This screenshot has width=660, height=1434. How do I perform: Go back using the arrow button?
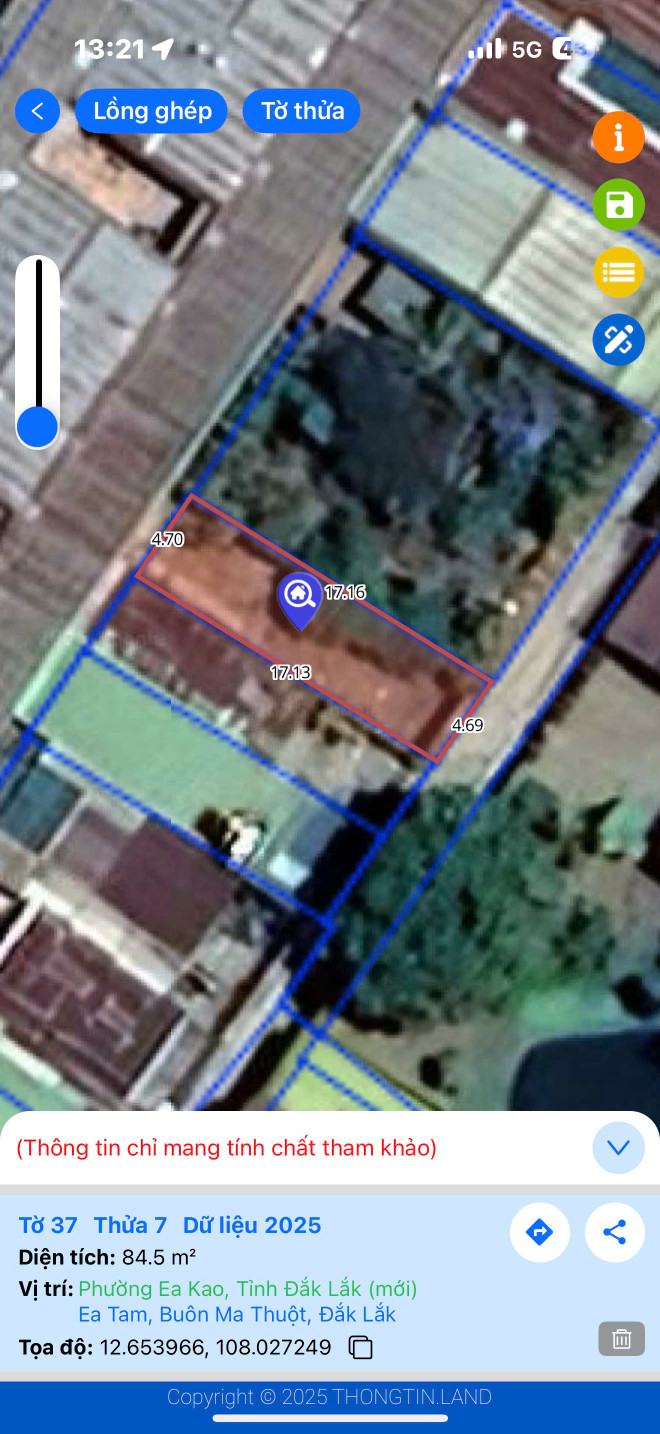pyautogui.click(x=37, y=111)
